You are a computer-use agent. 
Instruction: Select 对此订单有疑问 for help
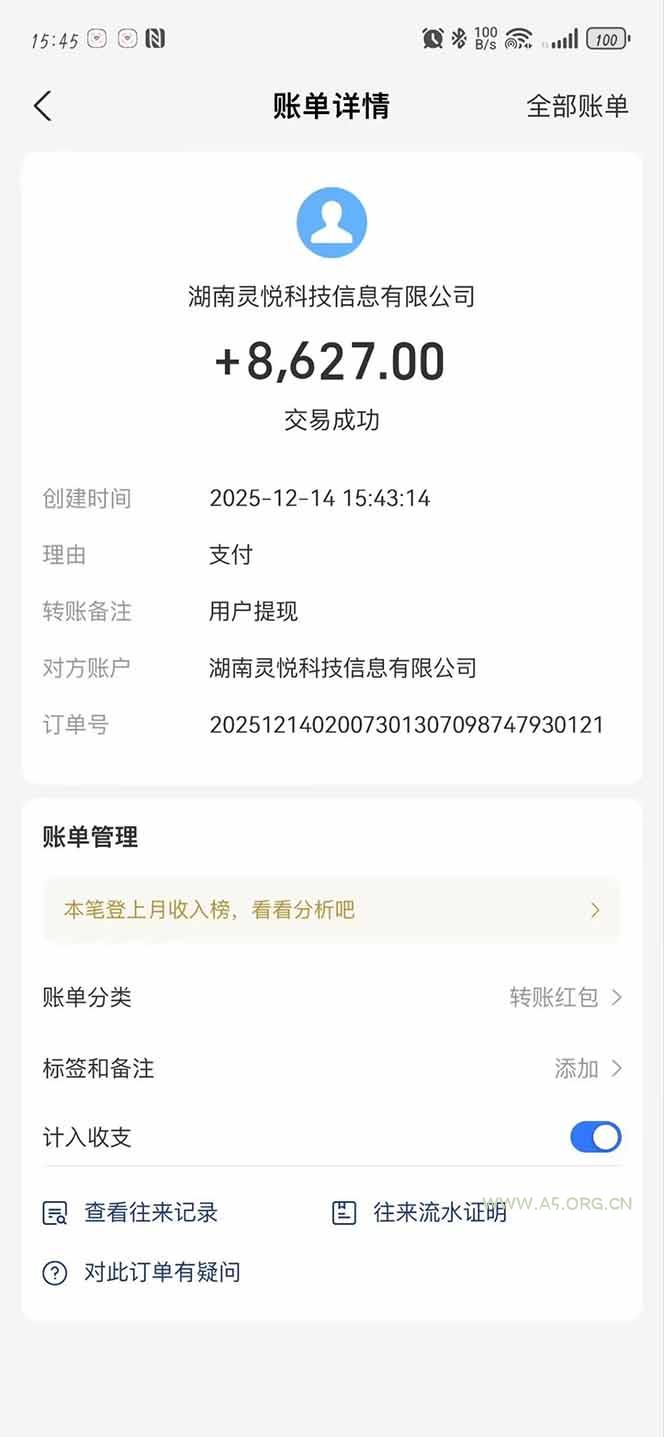(x=142, y=1273)
